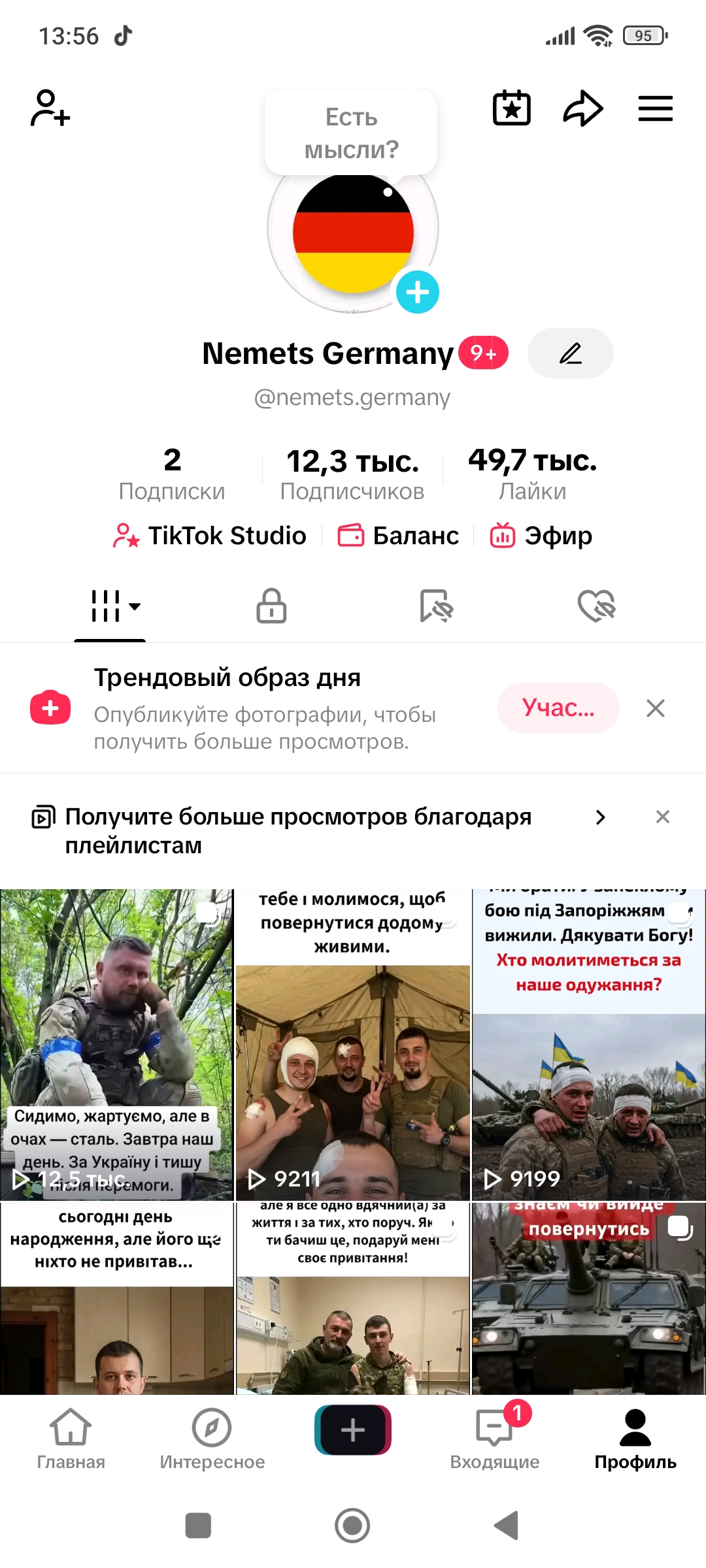706x1568 pixels.
Task: Tap the 'Есть мысли?' note bubble
Action: 351,133
